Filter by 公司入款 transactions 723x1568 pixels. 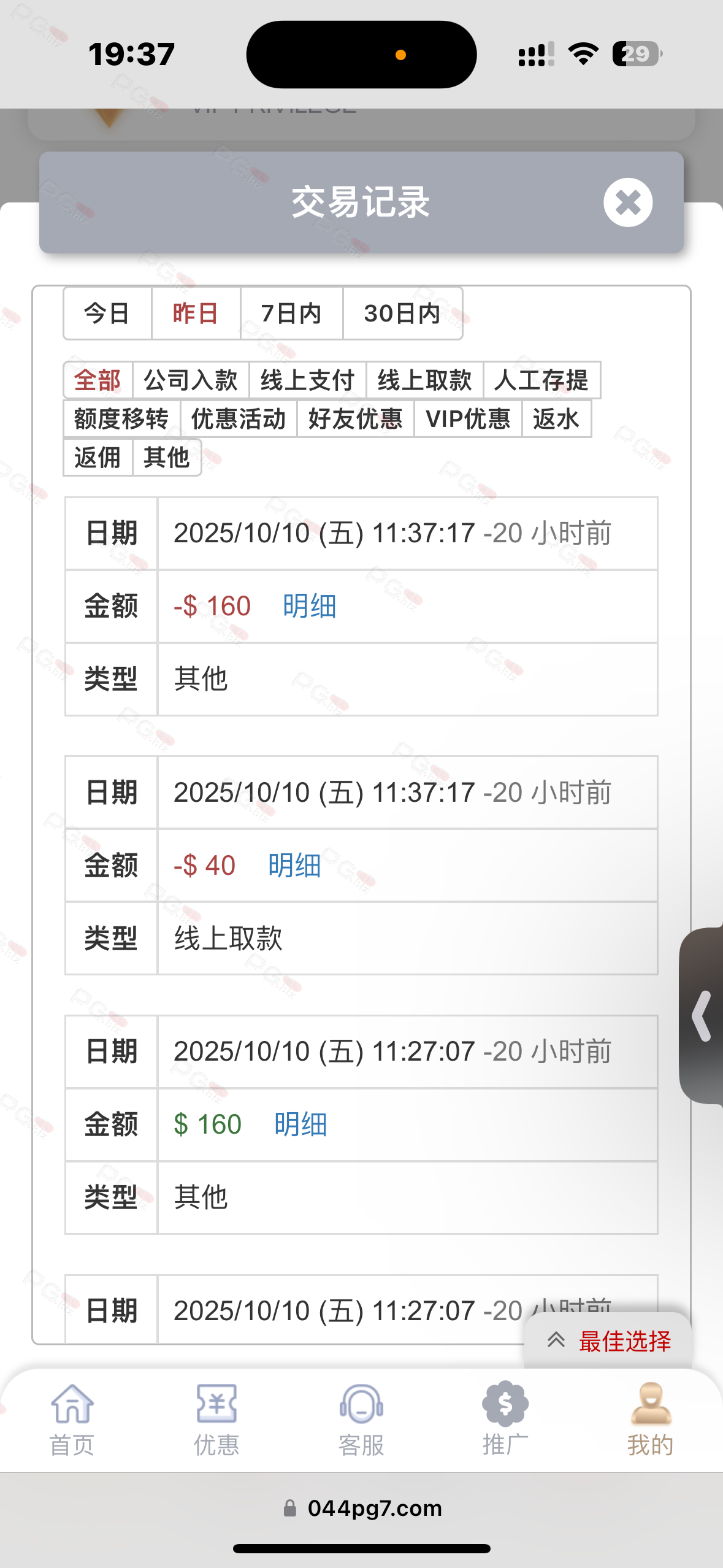point(191,380)
